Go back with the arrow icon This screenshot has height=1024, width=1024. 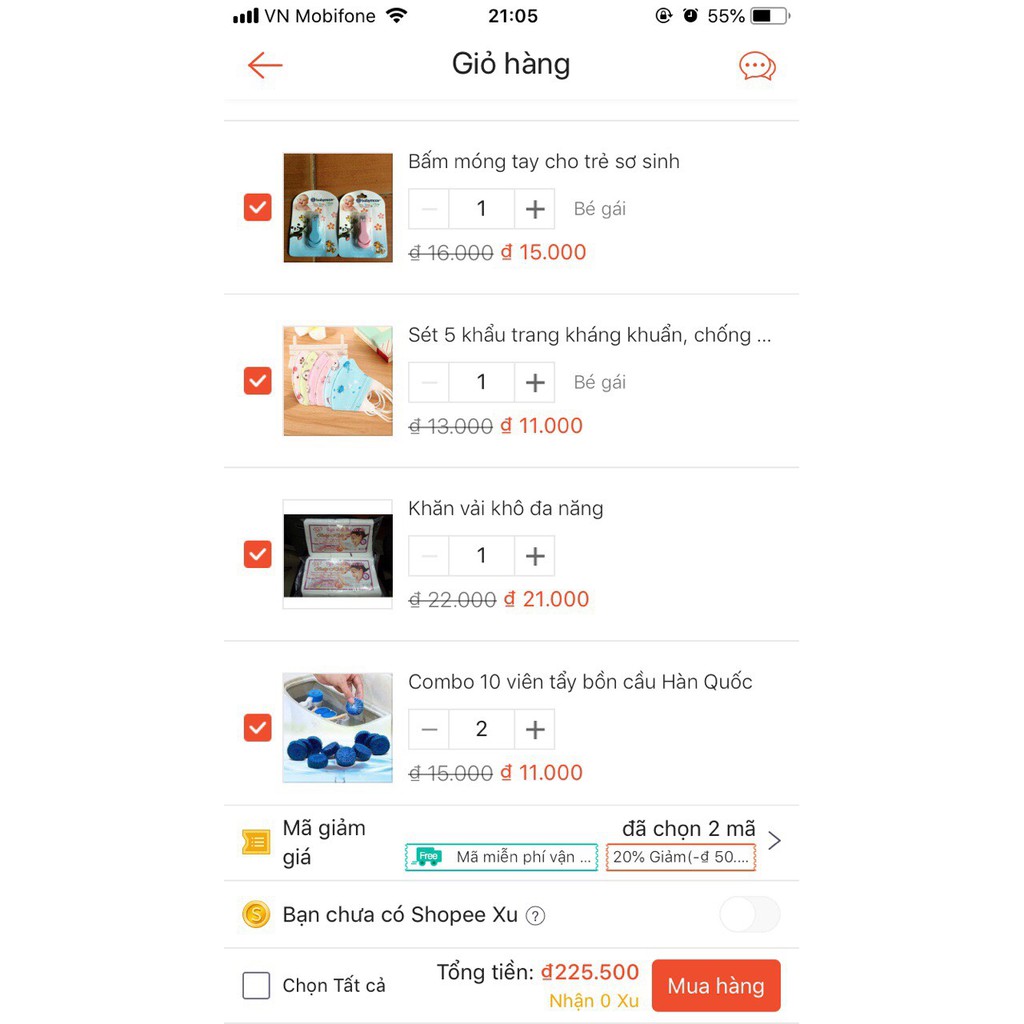tap(265, 66)
